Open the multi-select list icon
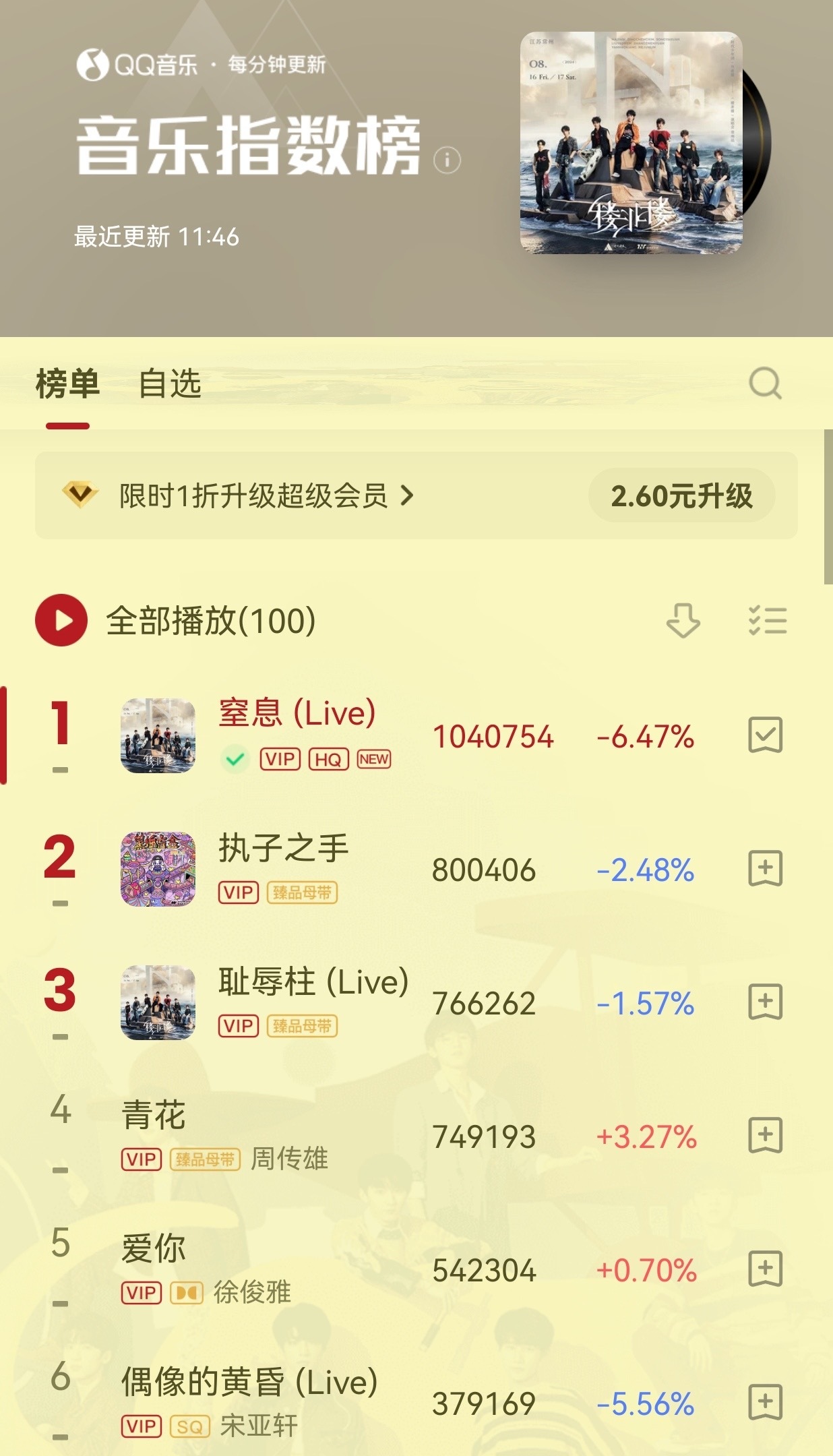The height and width of the screenshot is (1456, 833). tap(767, 620)
